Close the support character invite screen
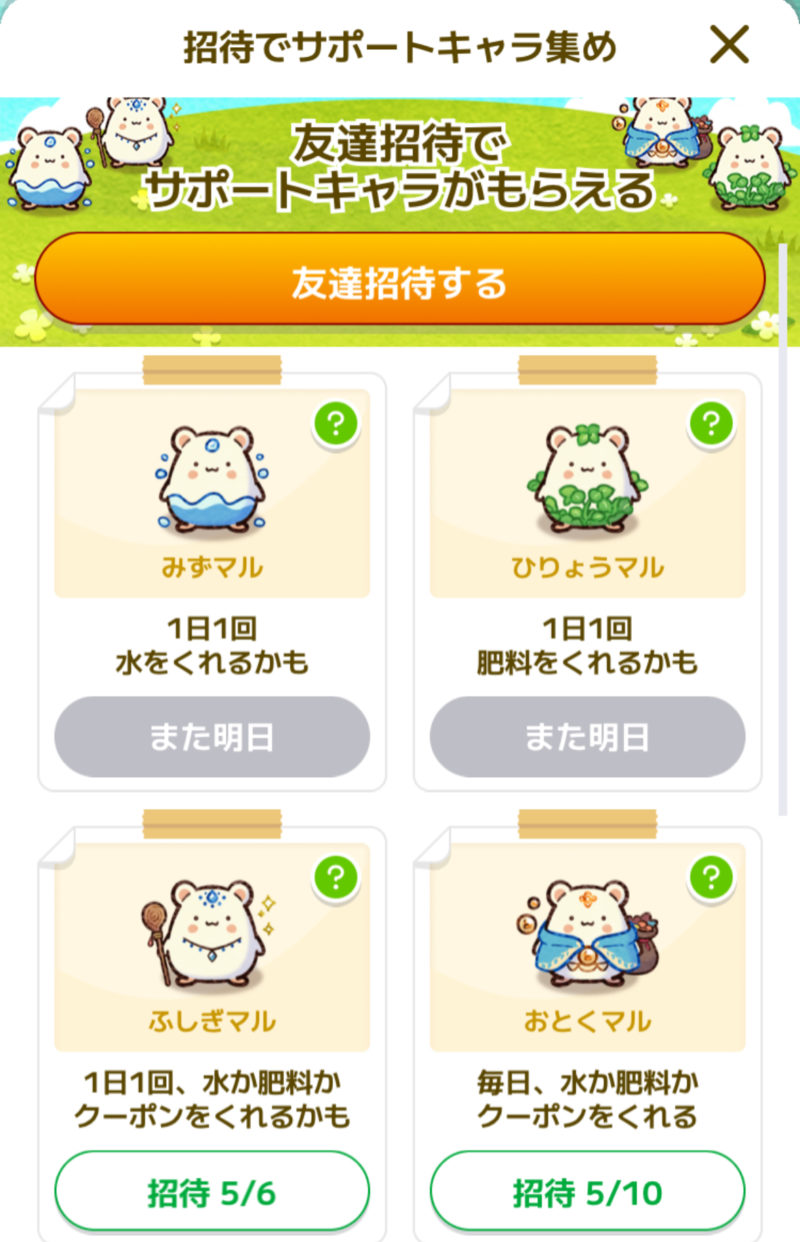800x1242 pixels. coord(729,45)
